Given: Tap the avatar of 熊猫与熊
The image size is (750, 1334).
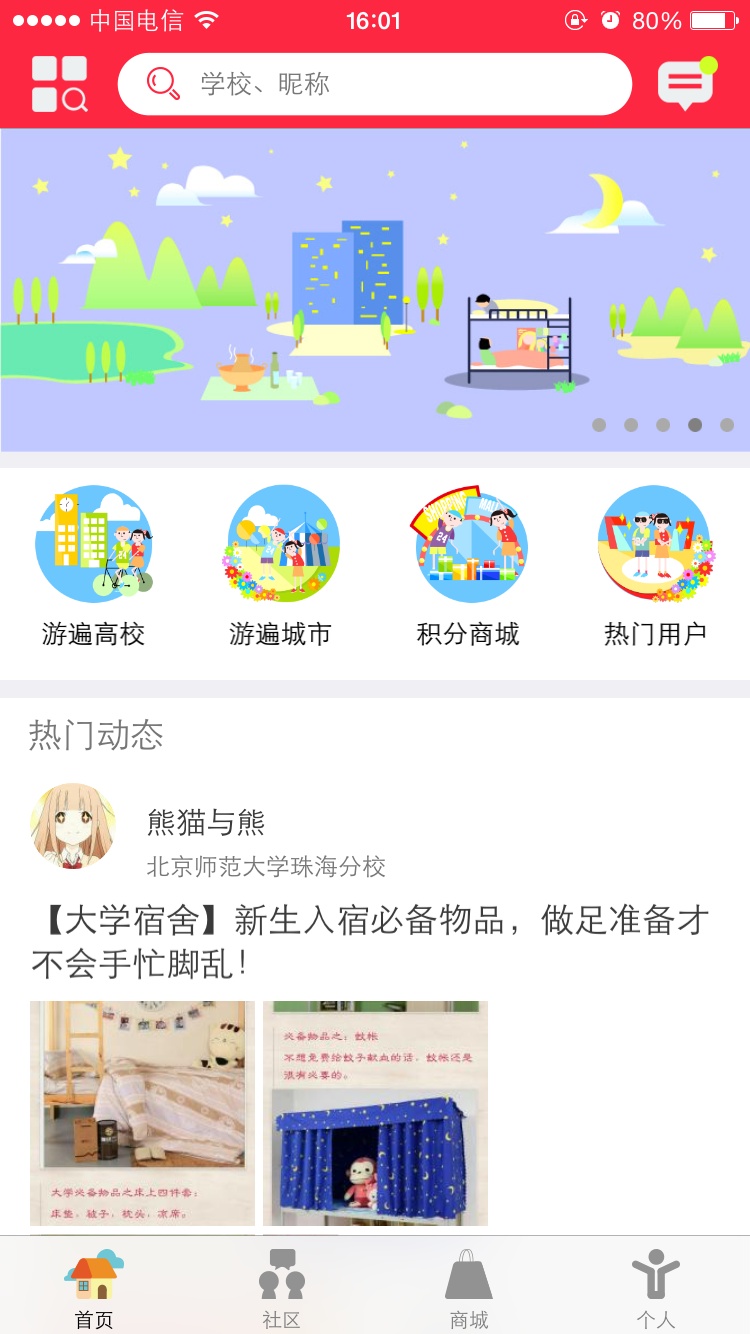Looking at the screenshot, I should [70, 828].
